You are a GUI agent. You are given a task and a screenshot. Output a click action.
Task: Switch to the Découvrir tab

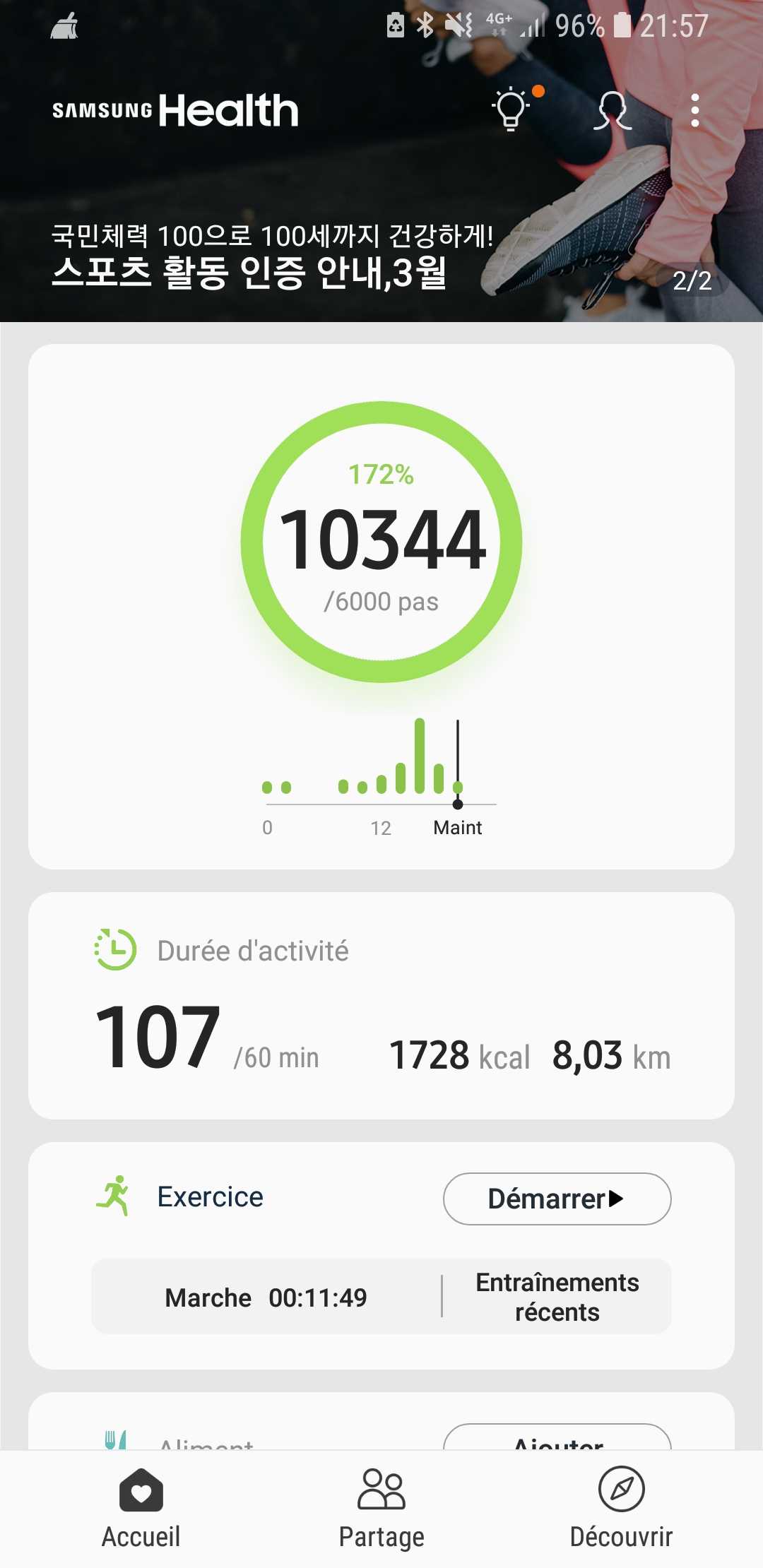(x=621, y=1509)
